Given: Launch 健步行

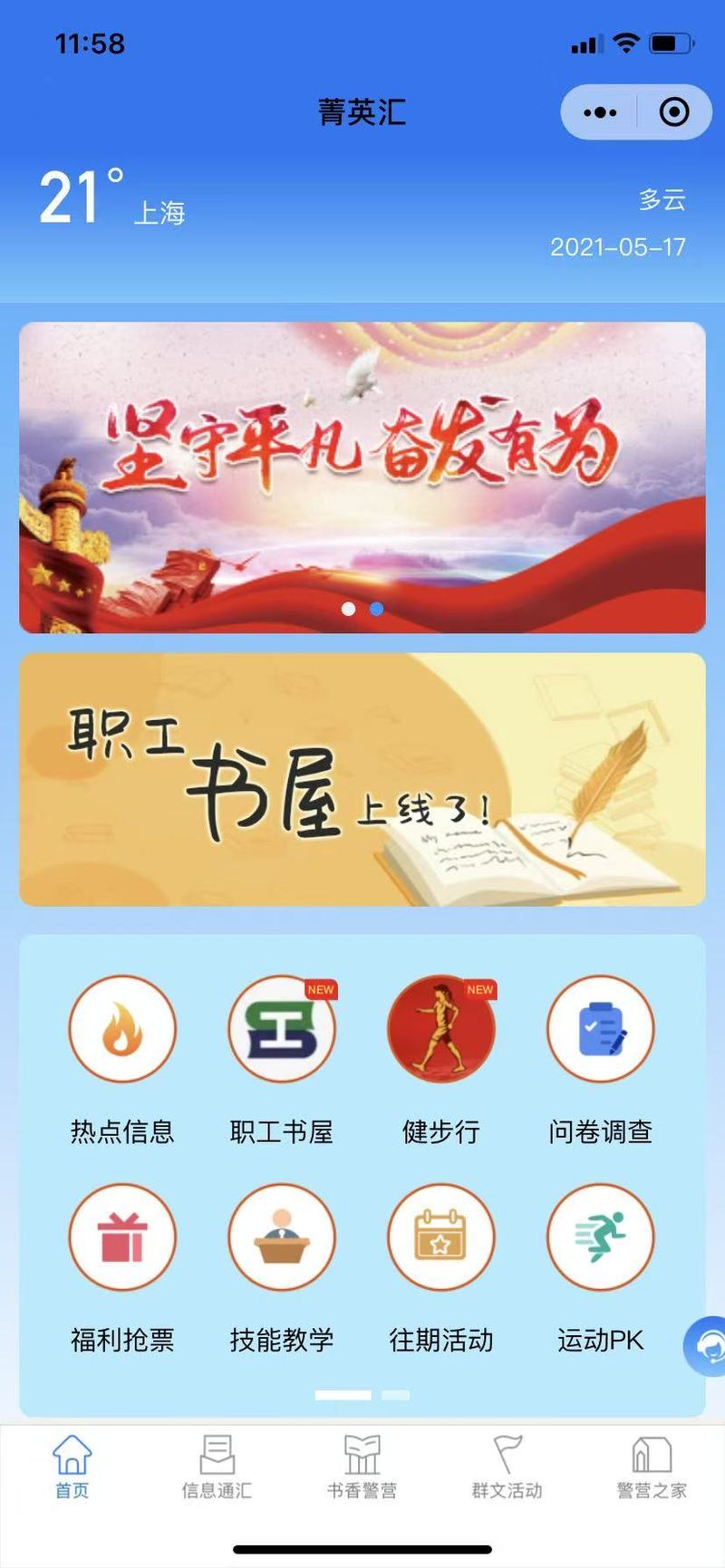Looking at the screenshot, I should pos(441,1029).
